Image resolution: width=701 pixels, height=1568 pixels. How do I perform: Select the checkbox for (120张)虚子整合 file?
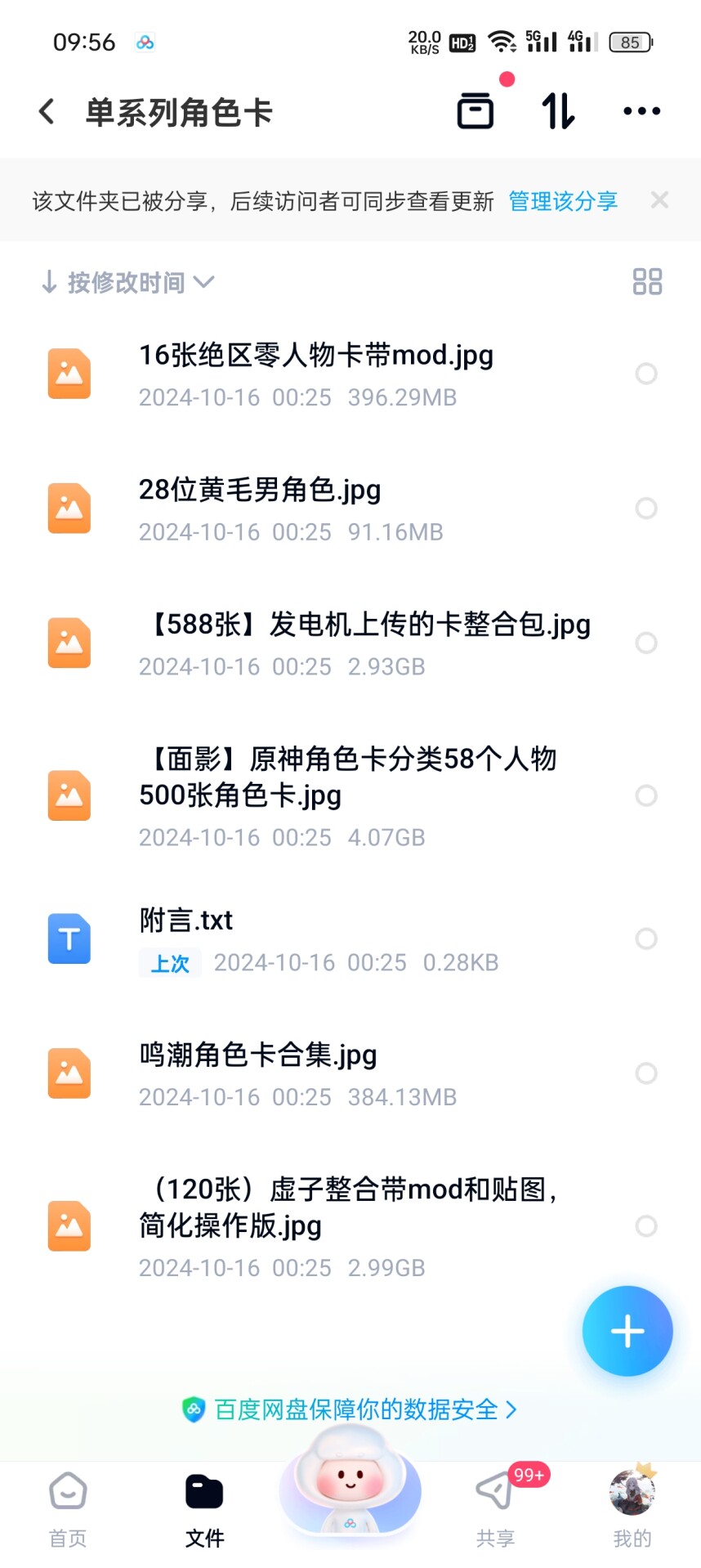point(646,1226)
